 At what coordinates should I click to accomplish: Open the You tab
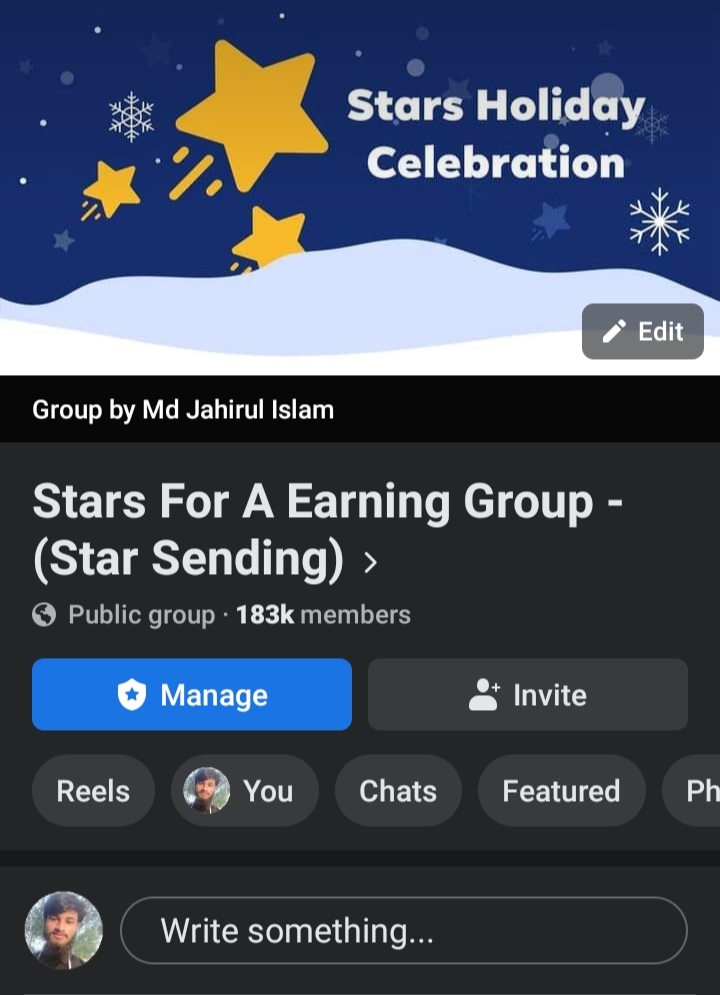[245, 790]
